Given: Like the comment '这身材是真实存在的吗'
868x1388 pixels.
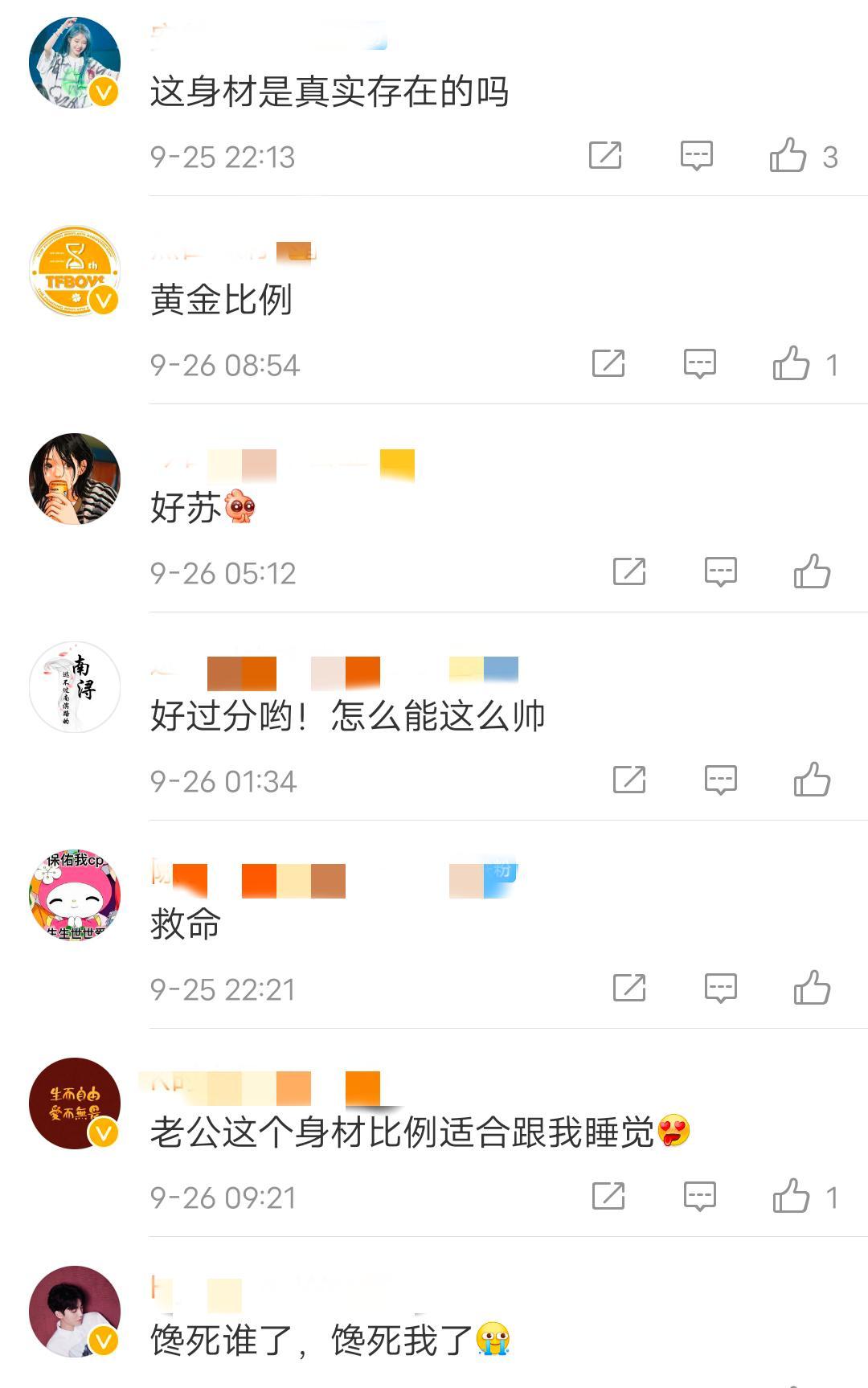Looking at the screenshot, I should (790, 155).
